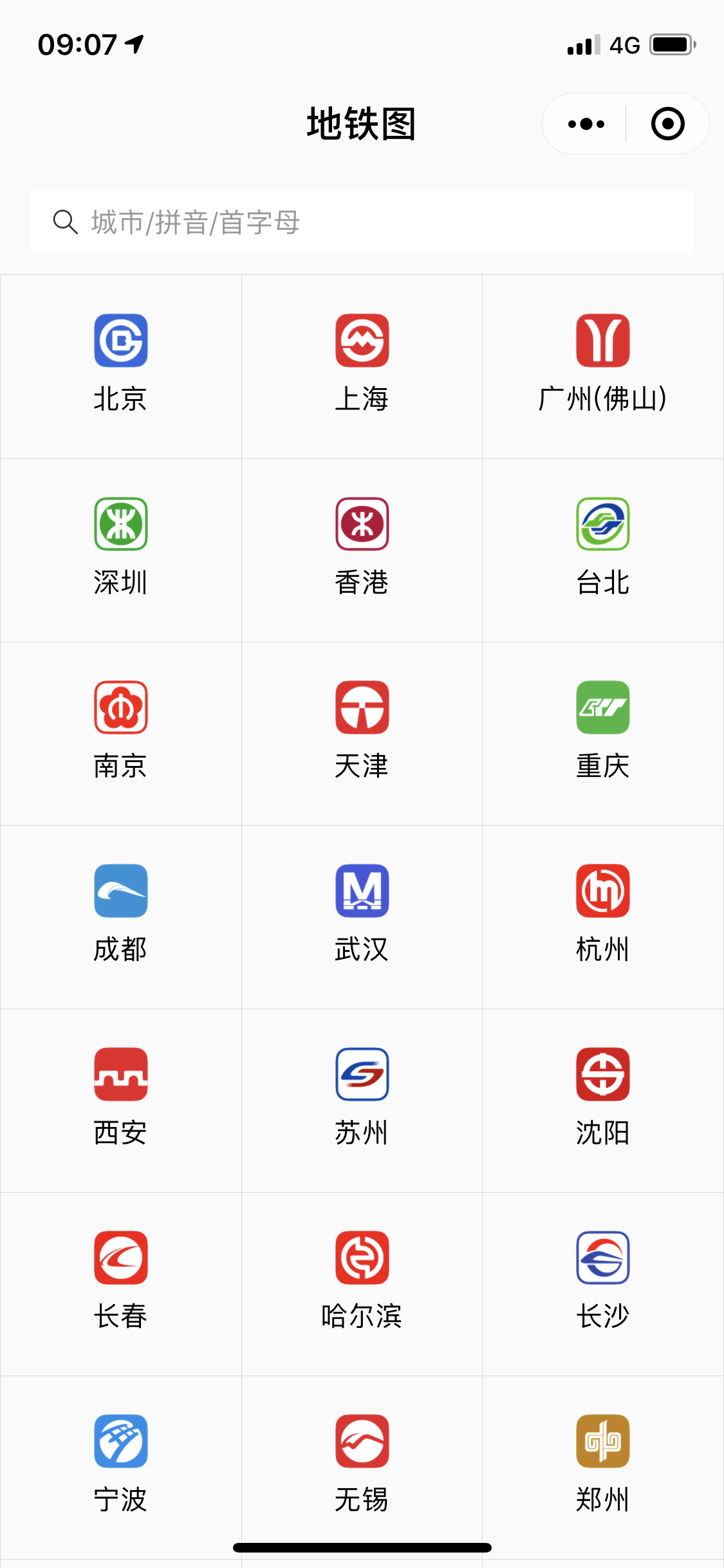Screen dimensions: 724x1568
Task: Open the mini program more-options menu
Action: 586,124
